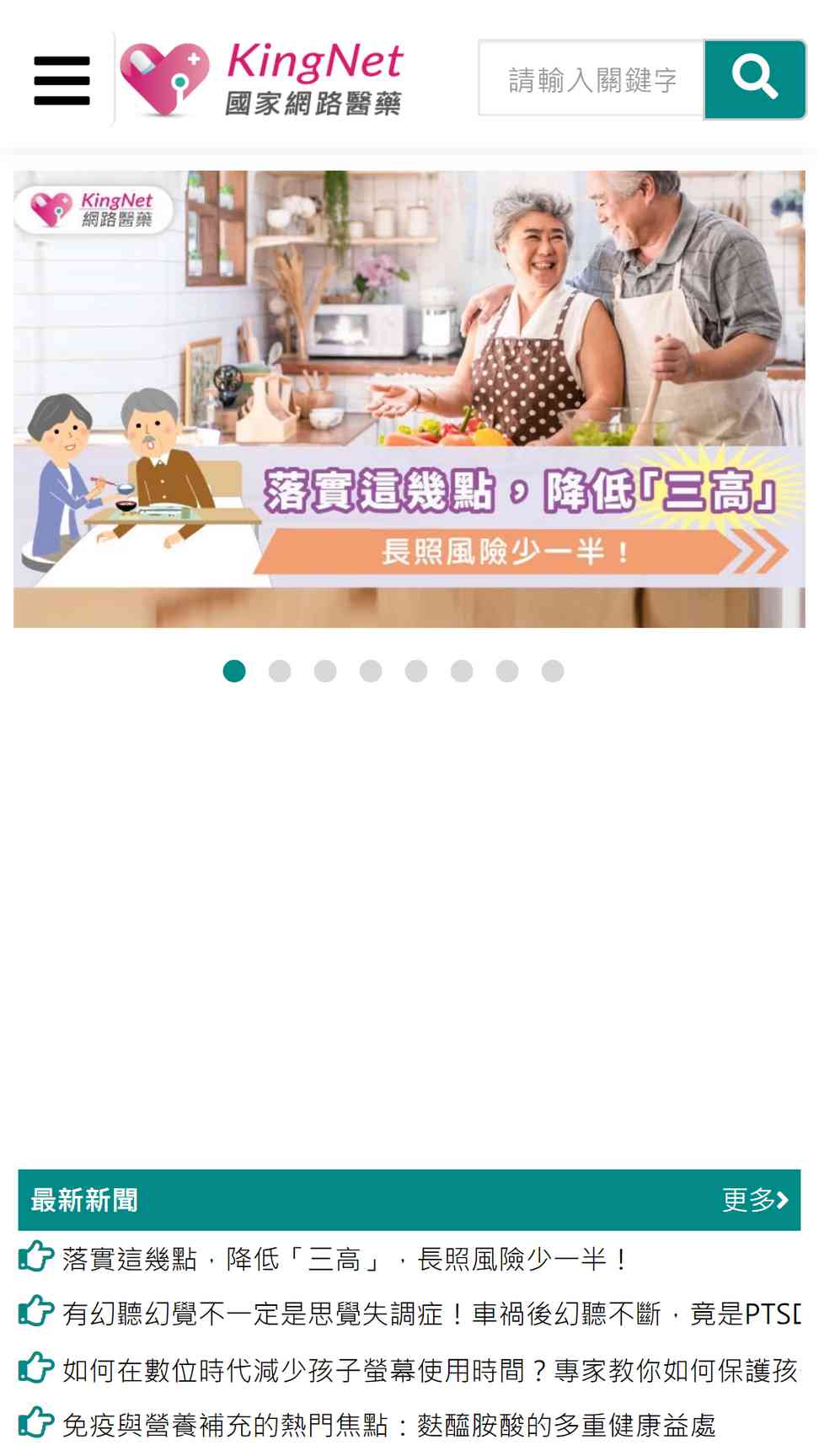View 更多 latest news
Screen dimensions: 819x1456
click(x=755, y=1199)
